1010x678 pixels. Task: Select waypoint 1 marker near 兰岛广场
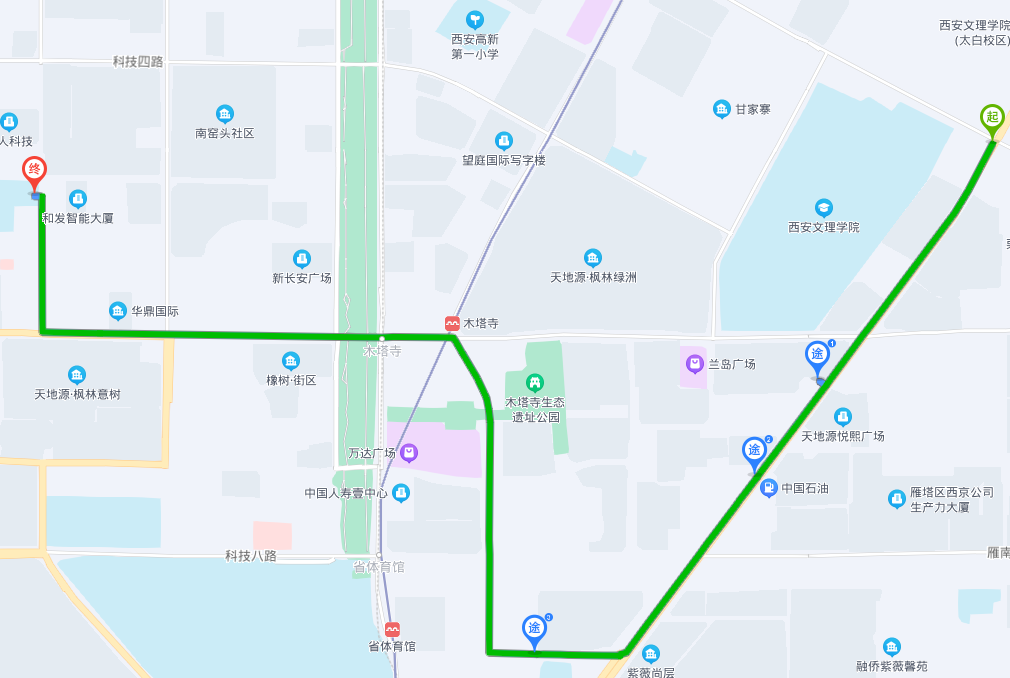pyautogui.click(x=817, y=355)
